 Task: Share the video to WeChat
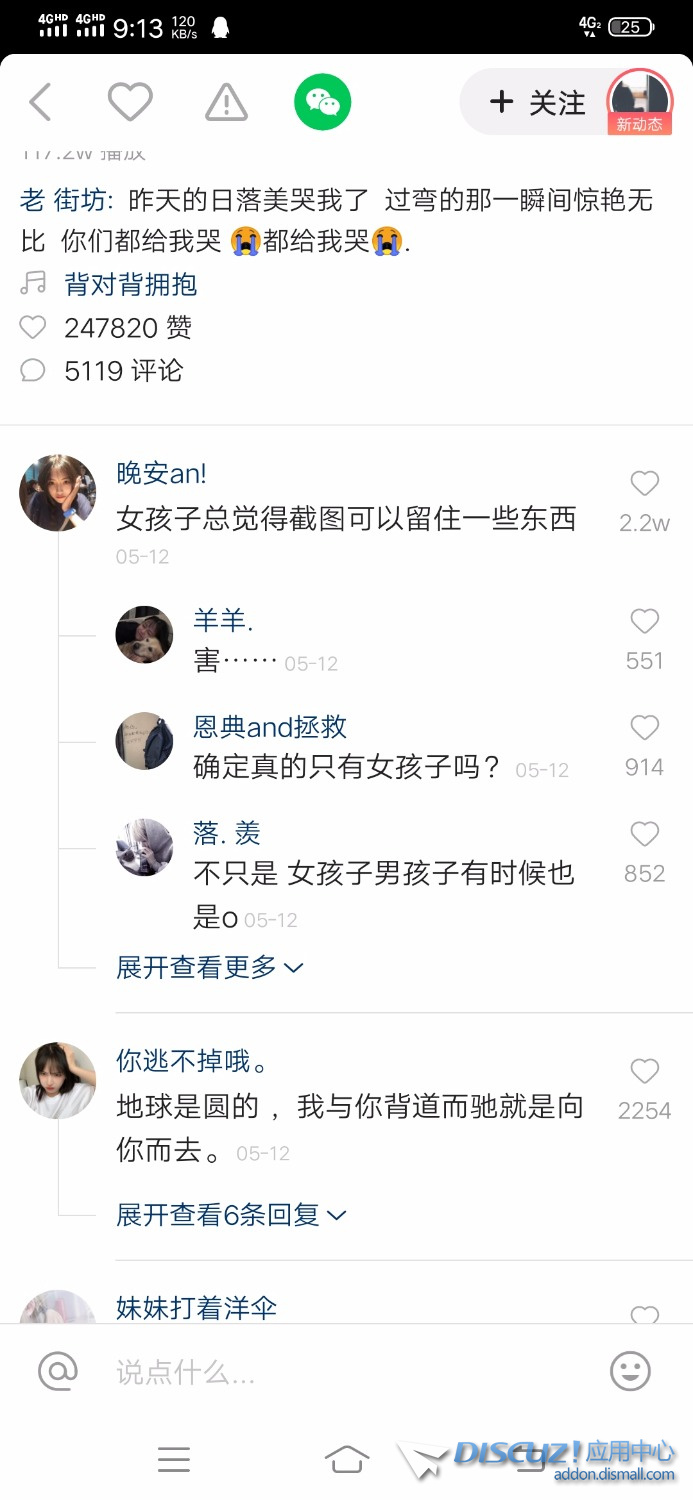[x=322, y=102]
